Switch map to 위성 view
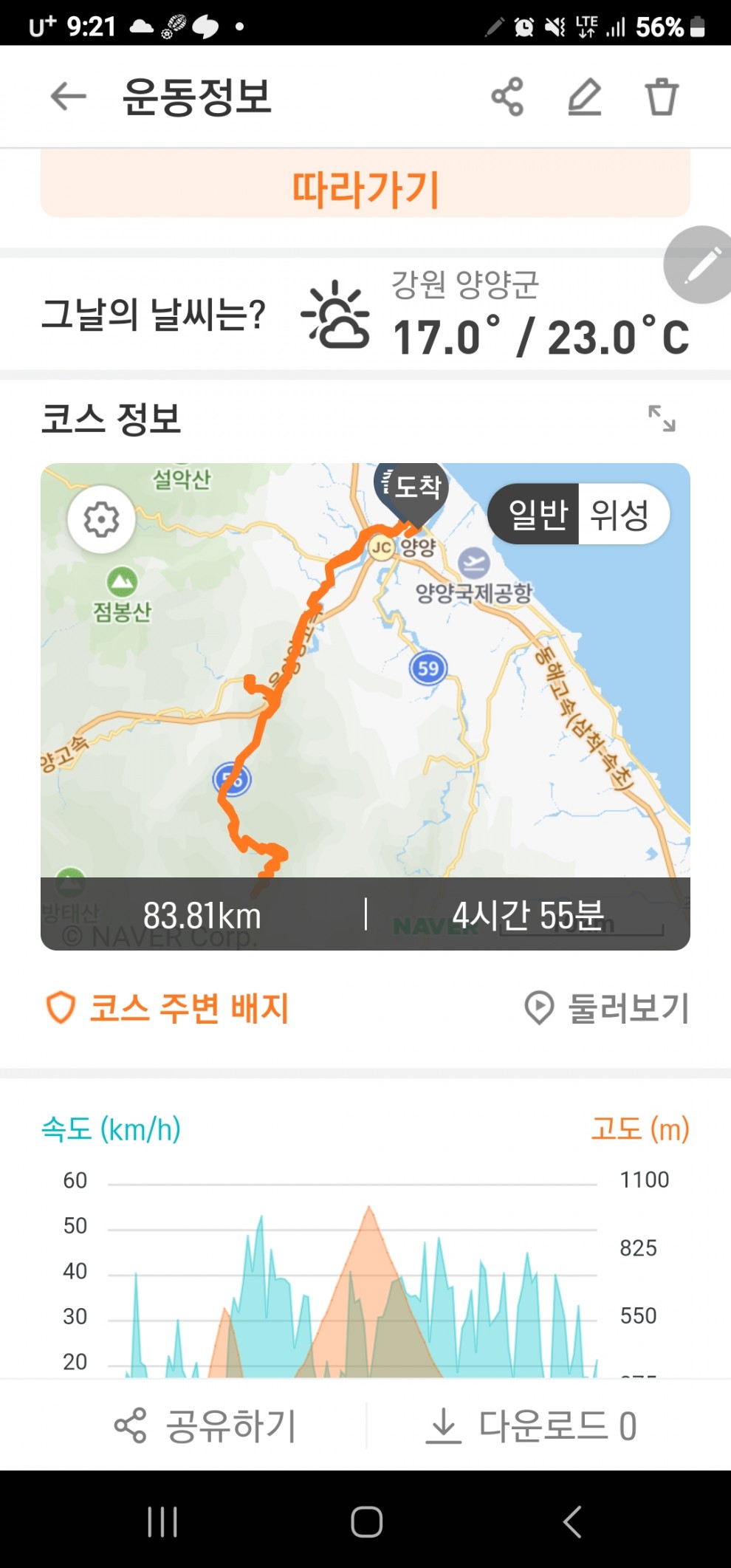The height and width of the screenshot is (1568, 731). pos(620,514)
